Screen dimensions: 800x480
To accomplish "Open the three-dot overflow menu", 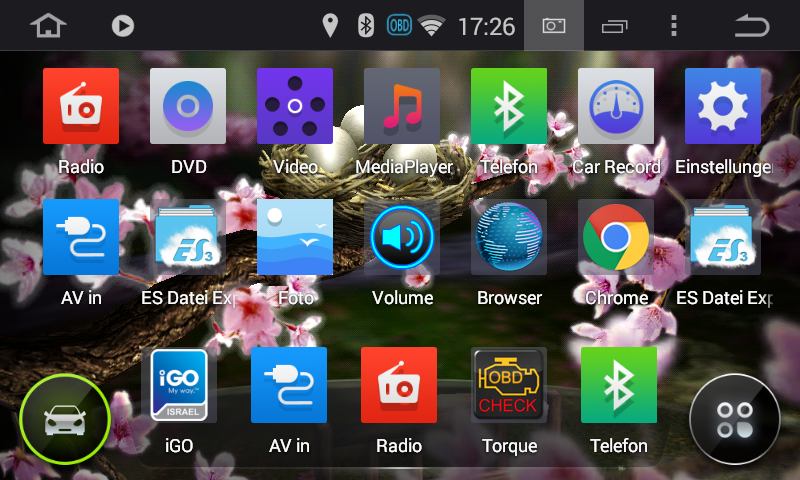I will (674, 25).
